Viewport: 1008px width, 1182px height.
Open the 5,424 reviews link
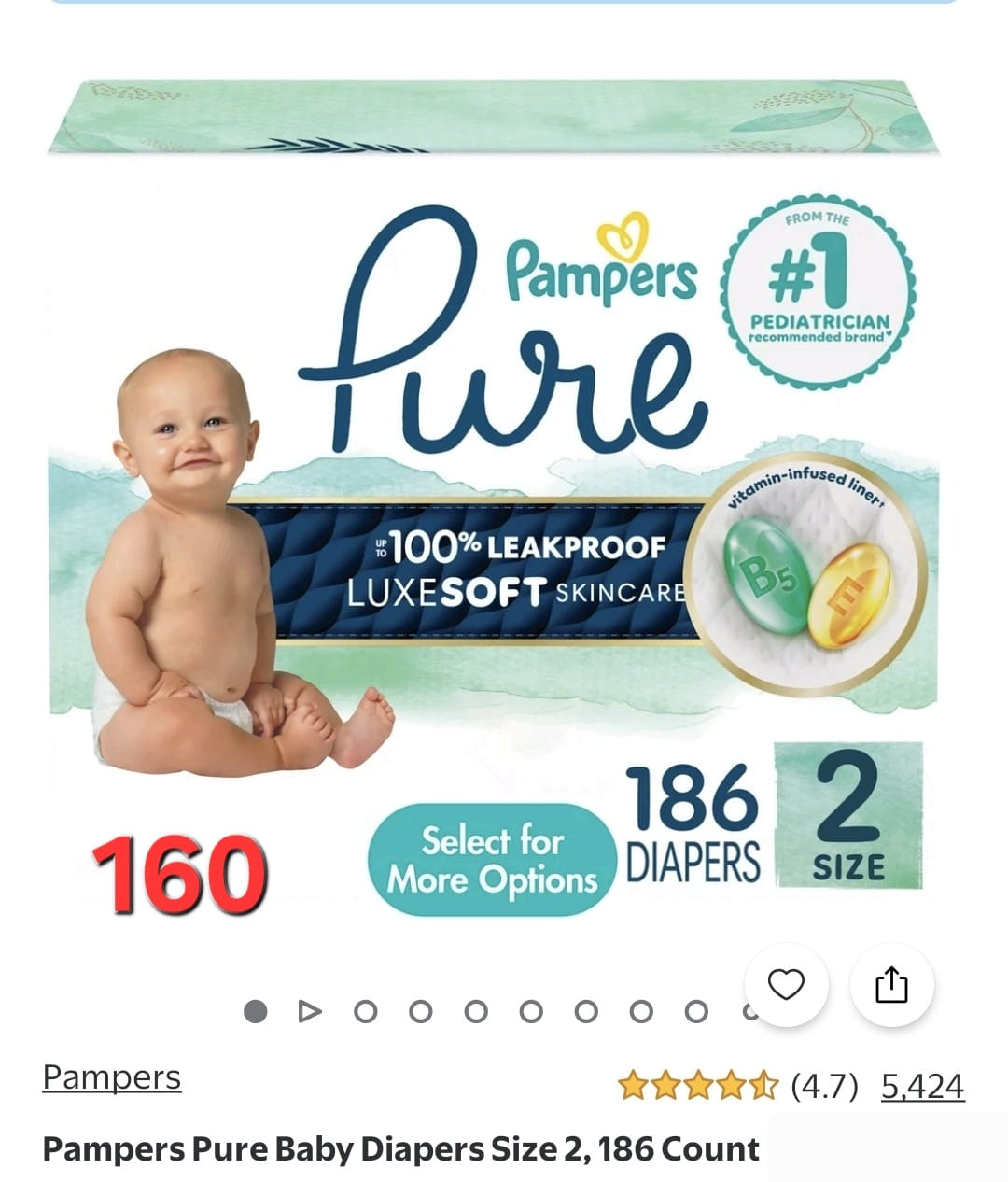[922, 1086]
